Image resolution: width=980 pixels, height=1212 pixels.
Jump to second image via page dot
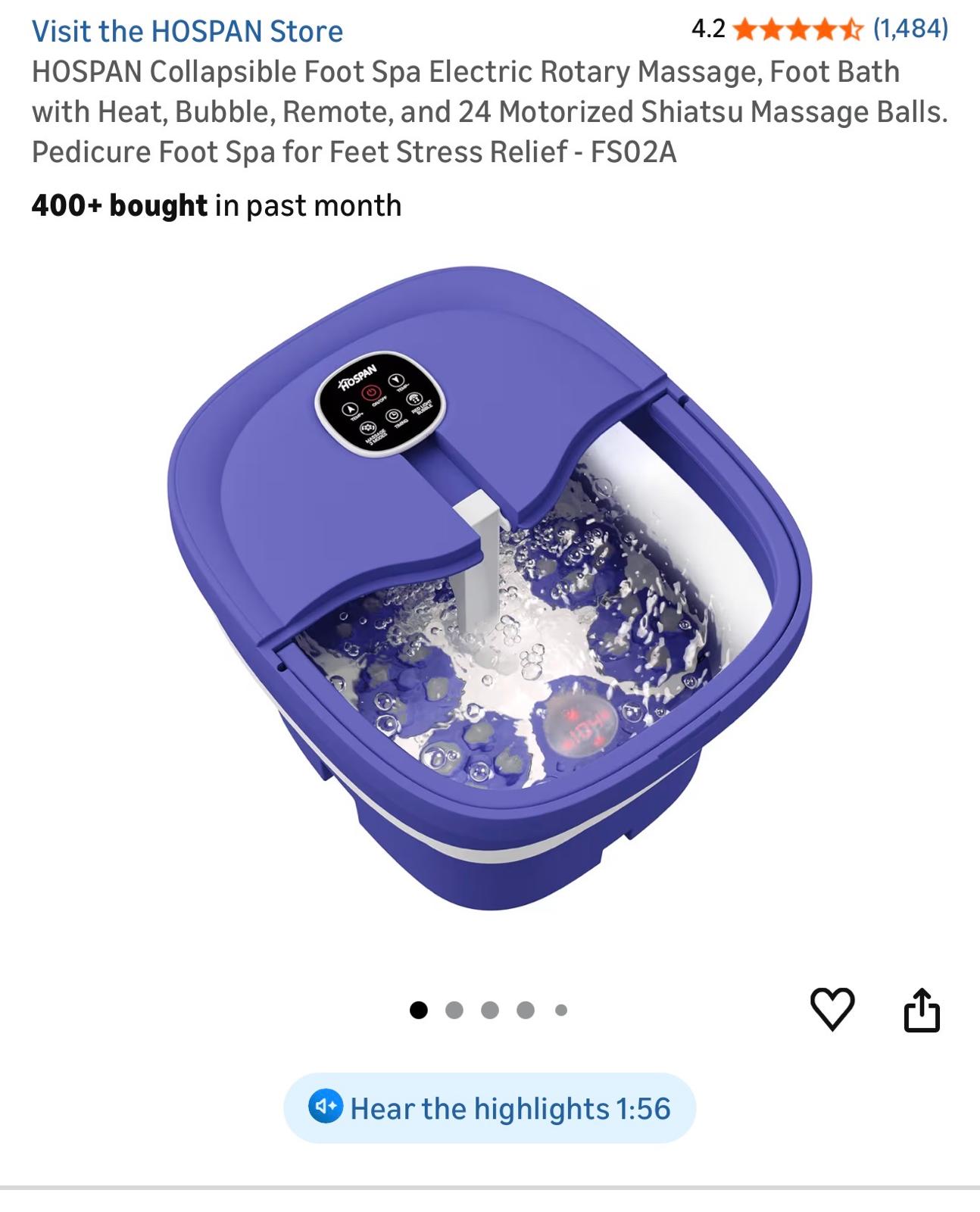coord(454,1010)
